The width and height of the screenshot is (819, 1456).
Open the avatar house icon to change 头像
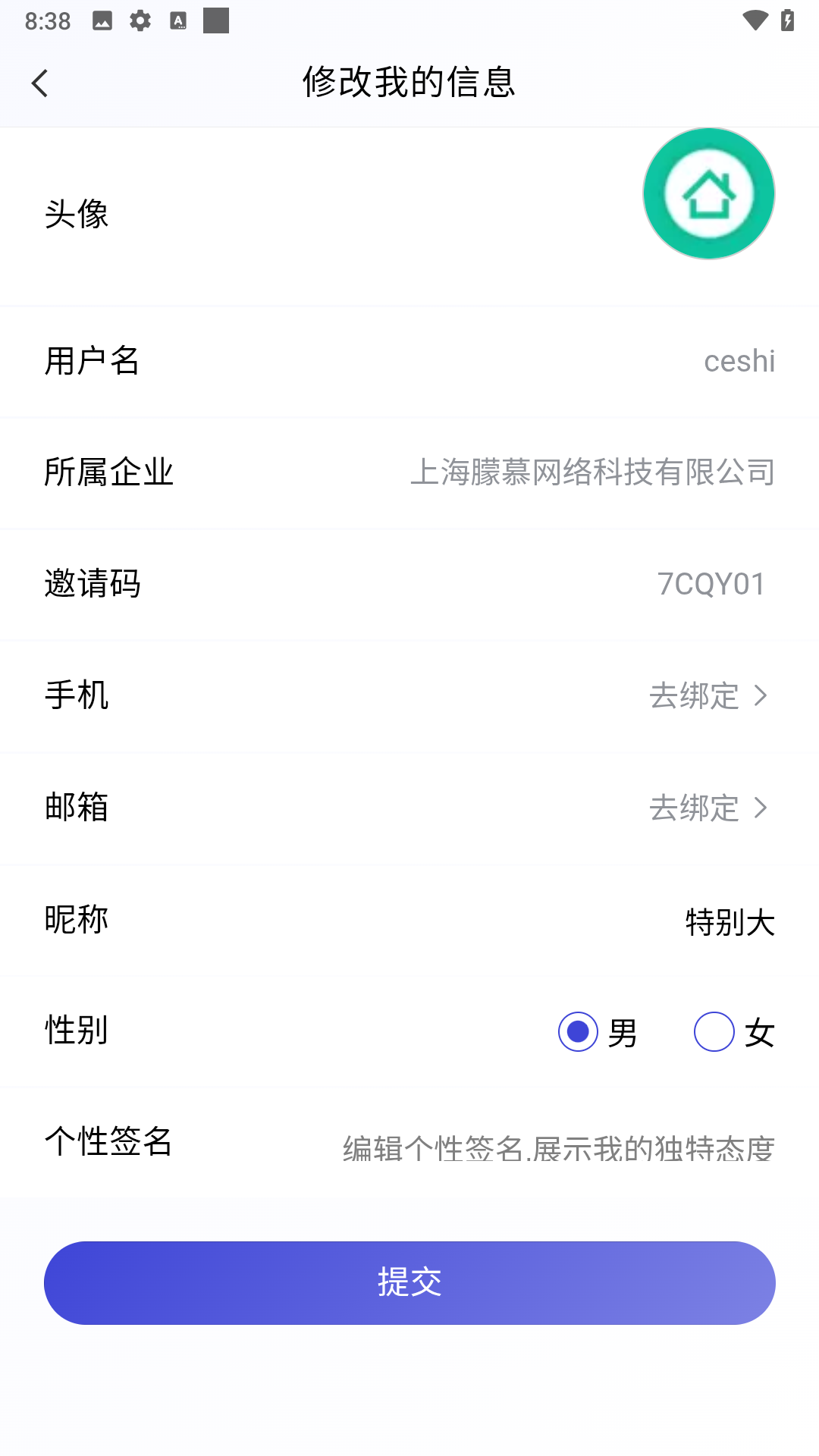pos(708,193)
